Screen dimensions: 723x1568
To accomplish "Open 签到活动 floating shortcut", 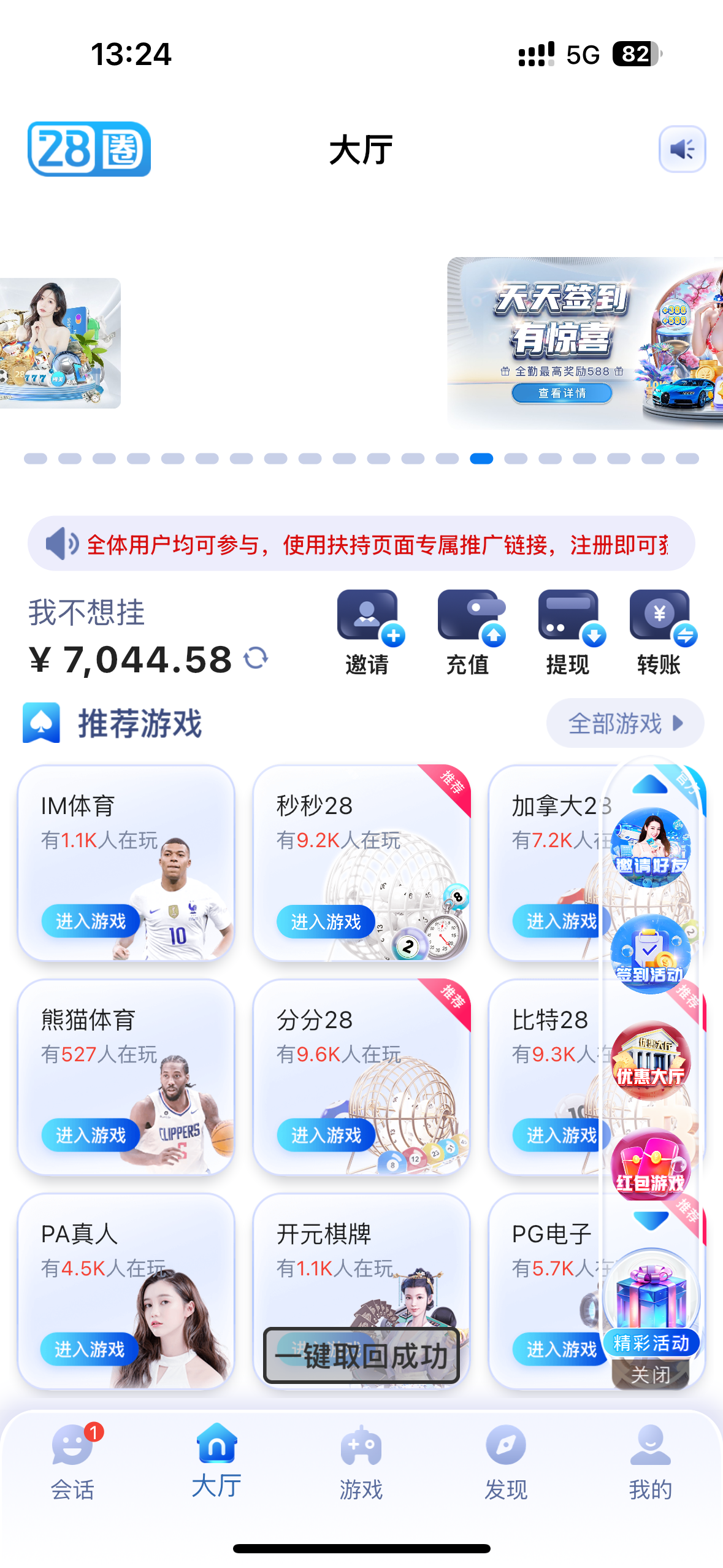I will [651, 954].
